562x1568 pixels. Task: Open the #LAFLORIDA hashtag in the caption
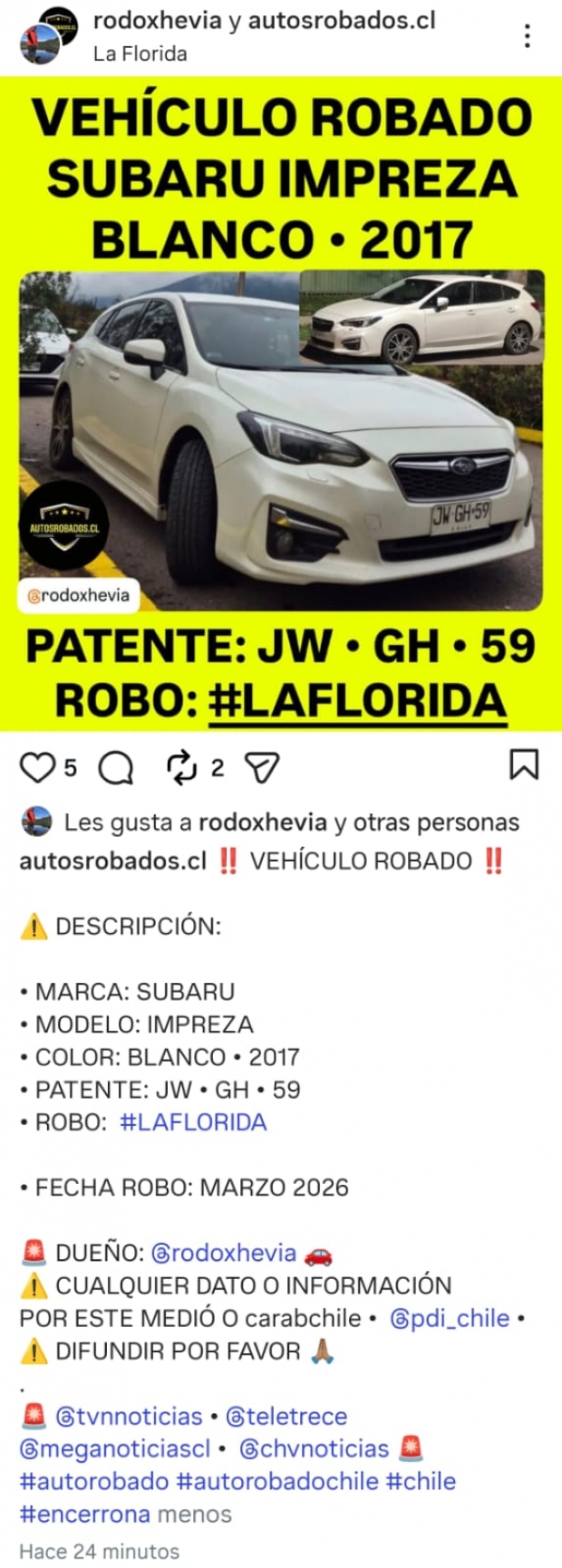pos(193,1122)
